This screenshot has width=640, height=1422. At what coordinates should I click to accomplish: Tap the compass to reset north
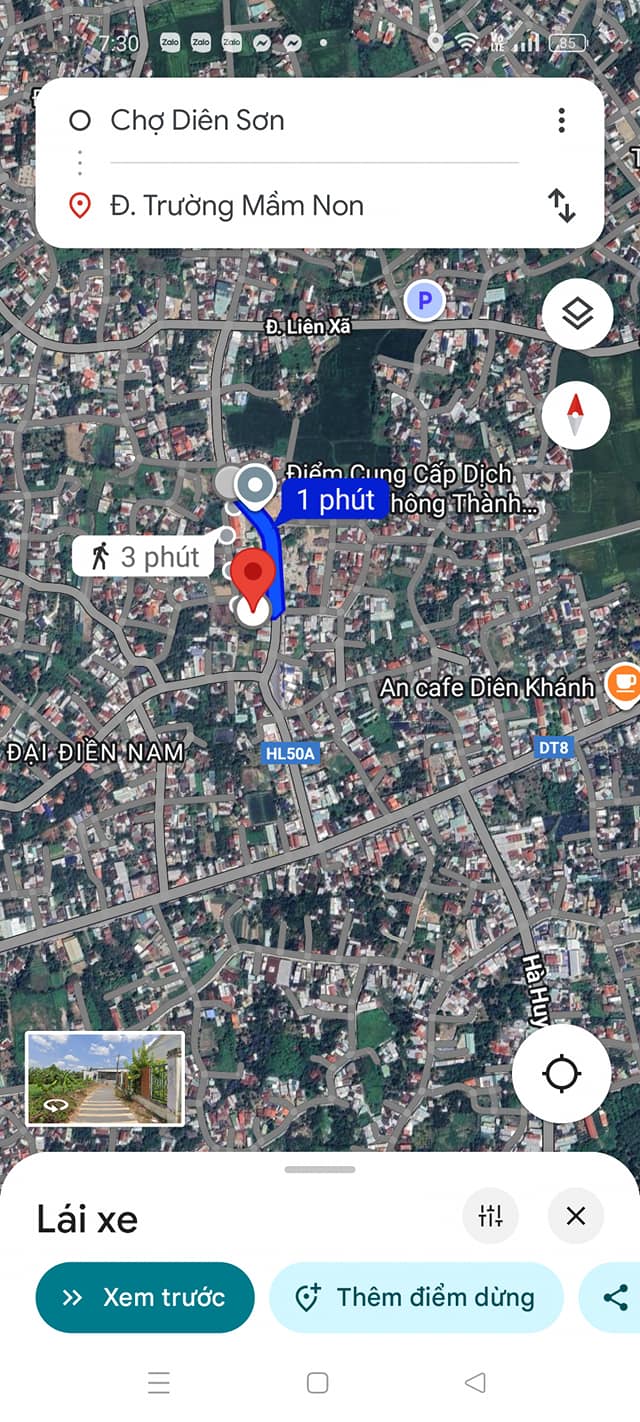point(575,414)
